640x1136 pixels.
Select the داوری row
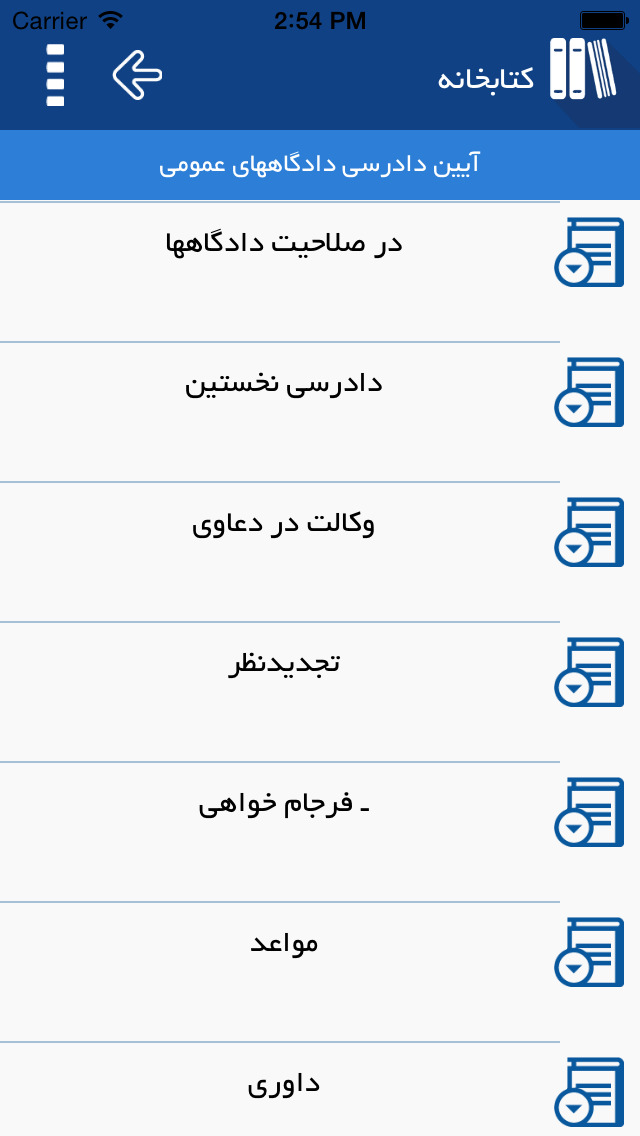320,1089
